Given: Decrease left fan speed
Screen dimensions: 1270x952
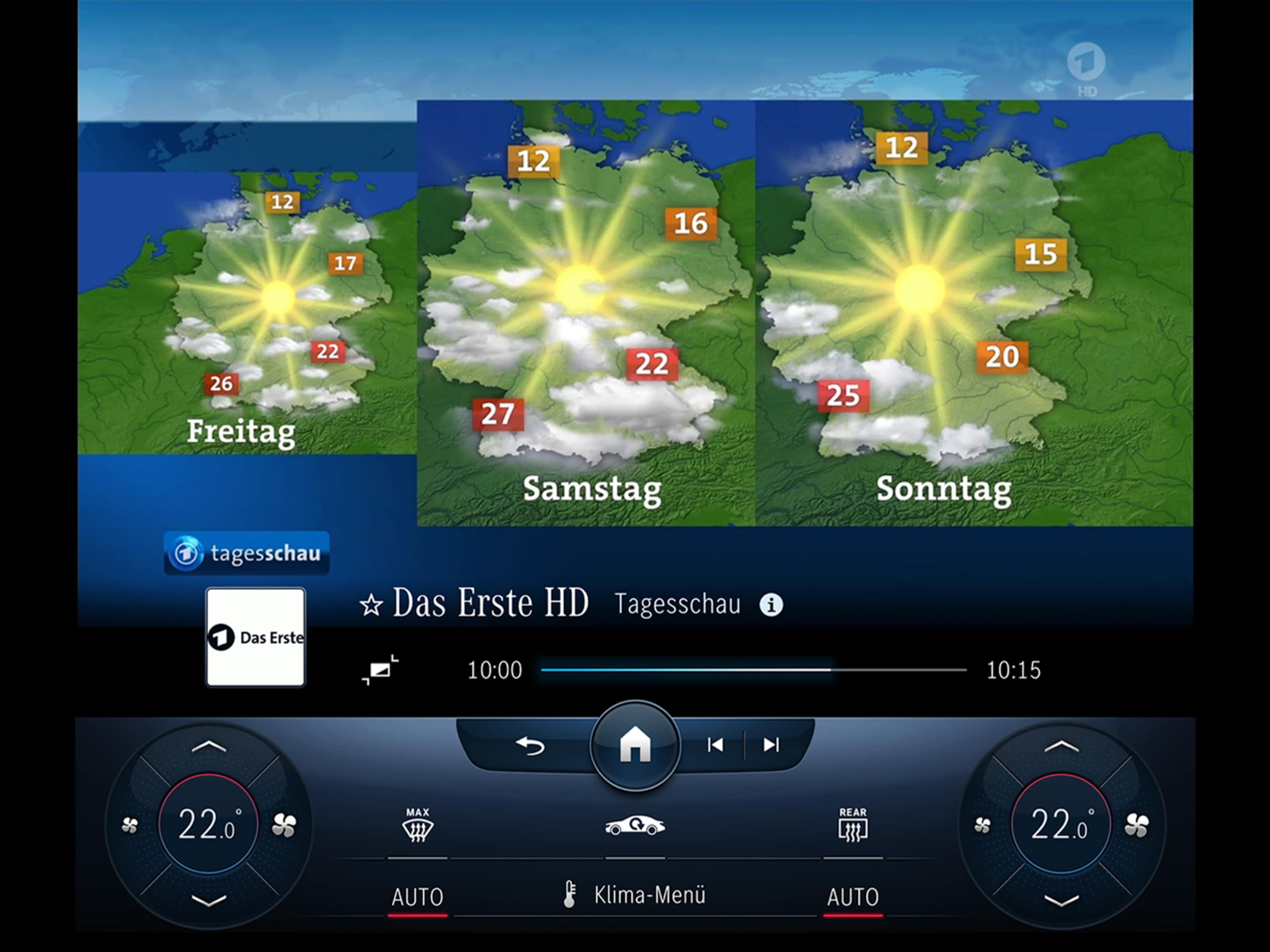Looking at the screenshot, I should [x=130, y=826].
